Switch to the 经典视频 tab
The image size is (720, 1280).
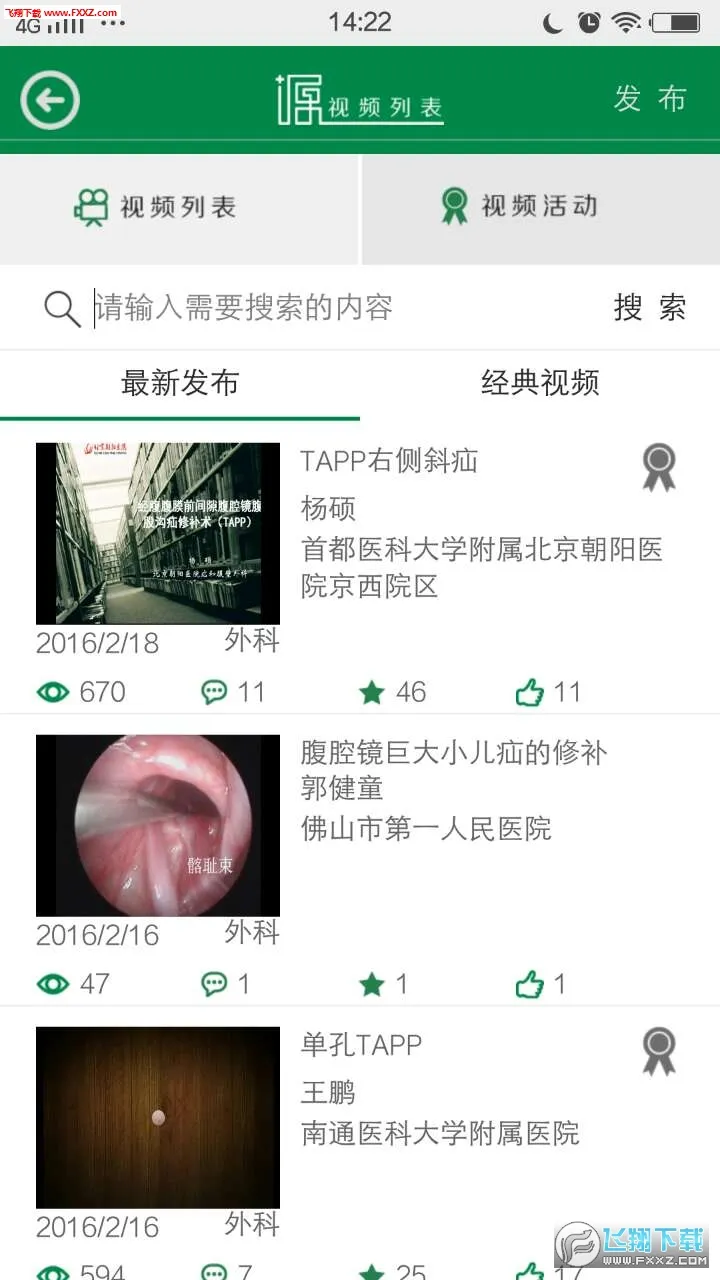coord(540,383)
